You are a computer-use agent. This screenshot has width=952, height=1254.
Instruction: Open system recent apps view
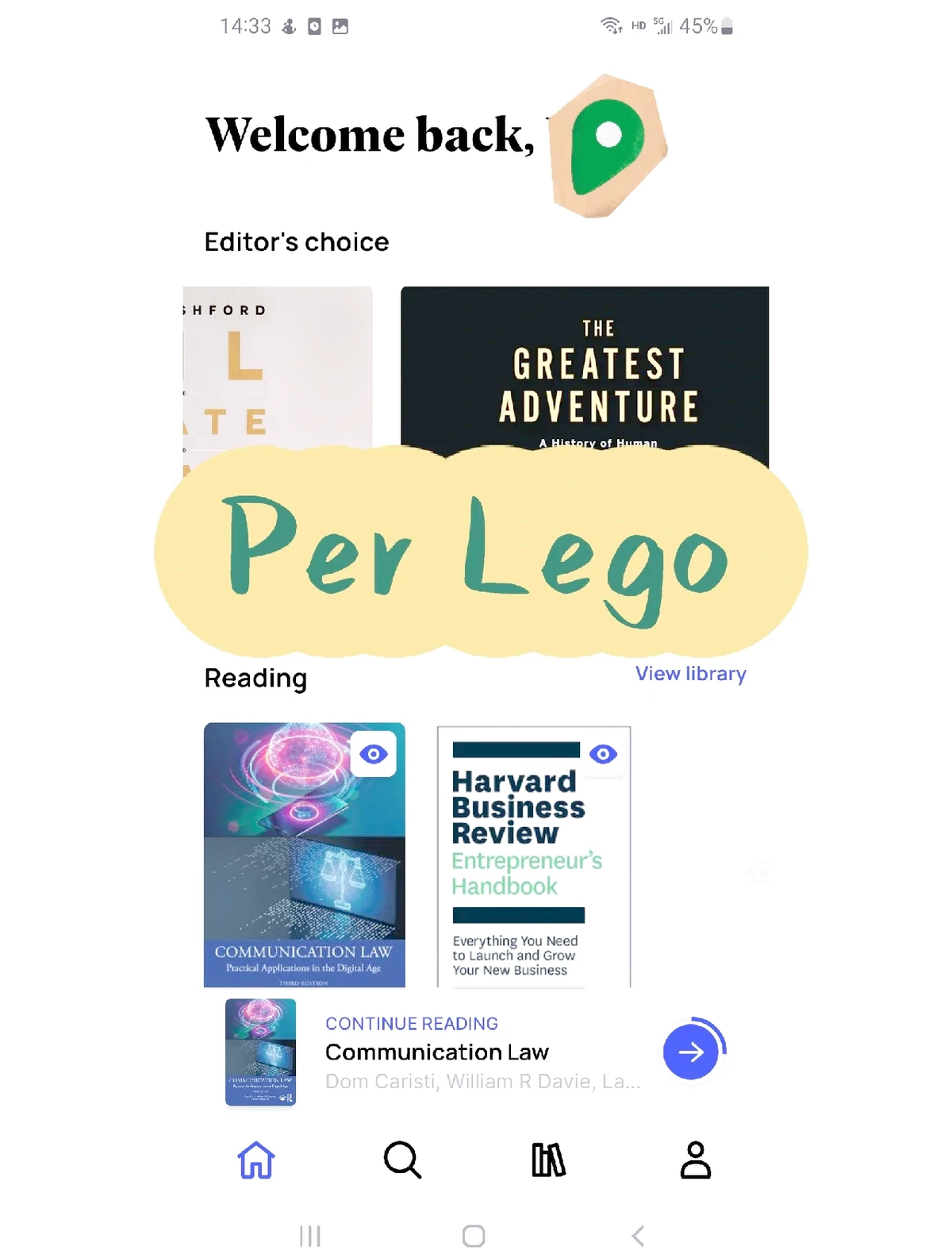310,1236
